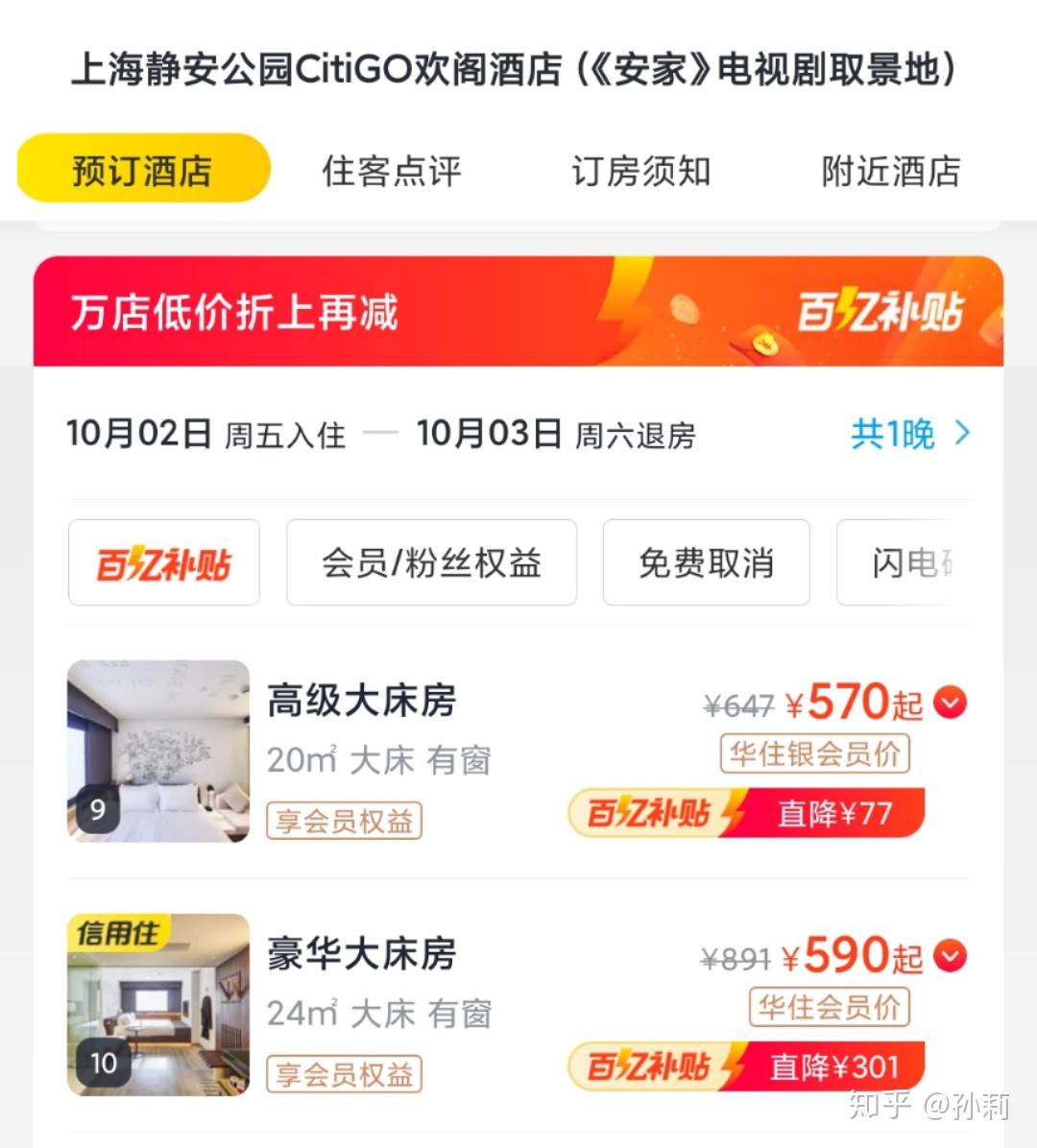Open the 豪华大床房 room details

click(362, 955)
